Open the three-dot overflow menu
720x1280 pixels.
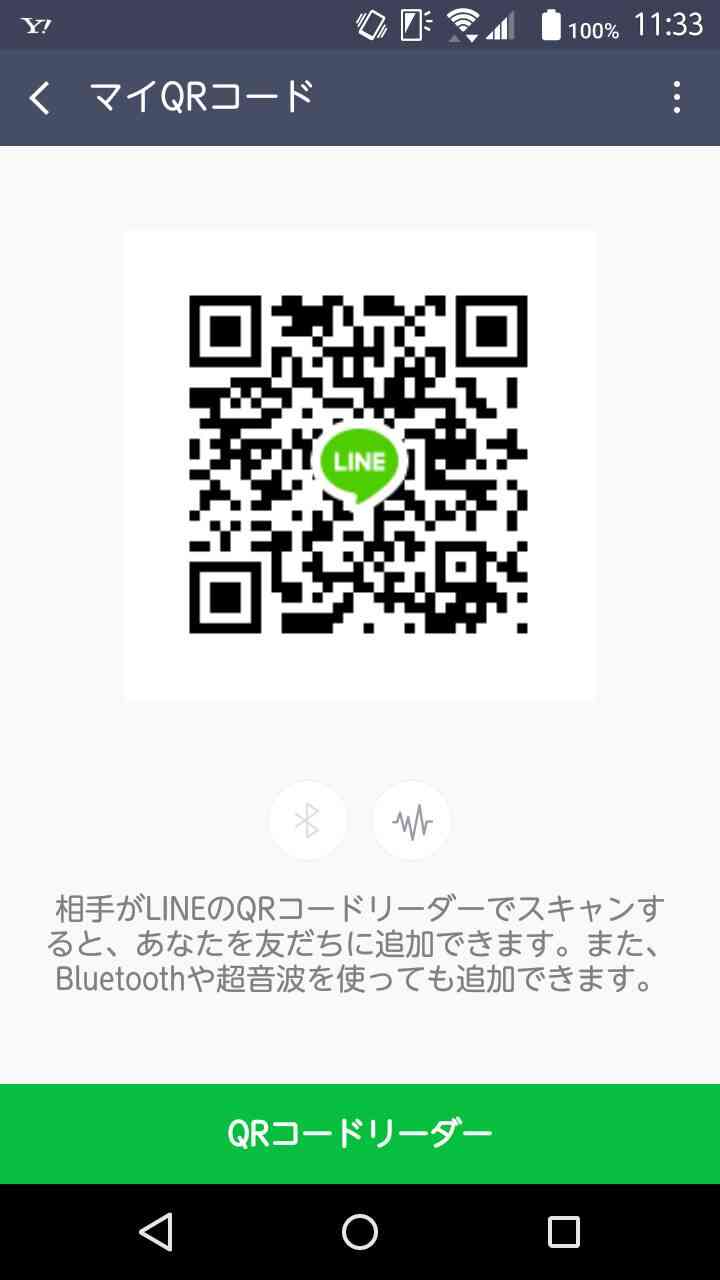point(677,98)
